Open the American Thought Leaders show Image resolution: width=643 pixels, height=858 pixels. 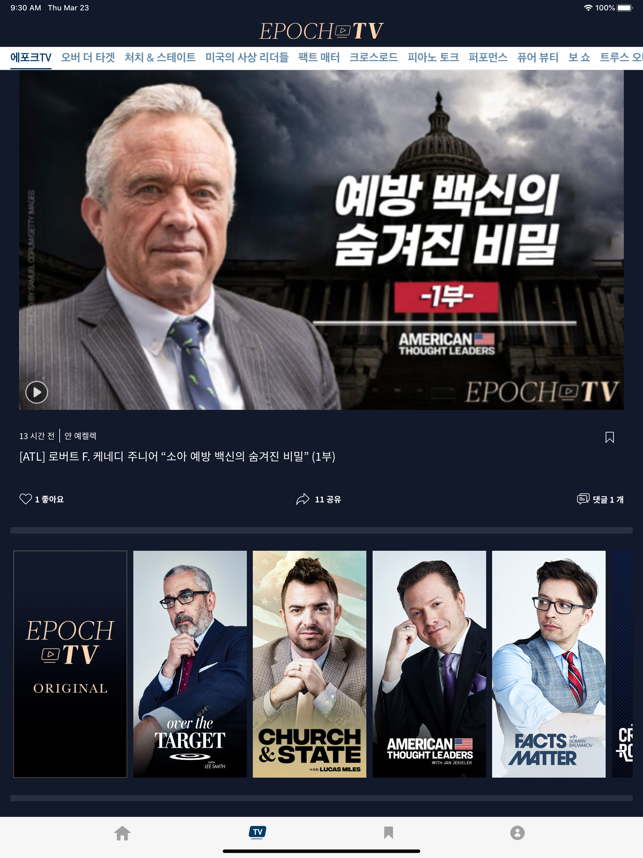tap(429, 664)
